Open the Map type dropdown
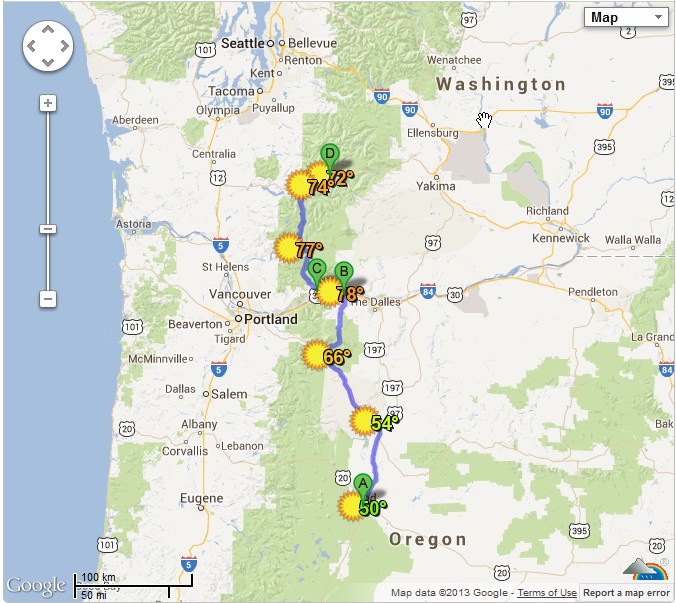 pos(626,17)
